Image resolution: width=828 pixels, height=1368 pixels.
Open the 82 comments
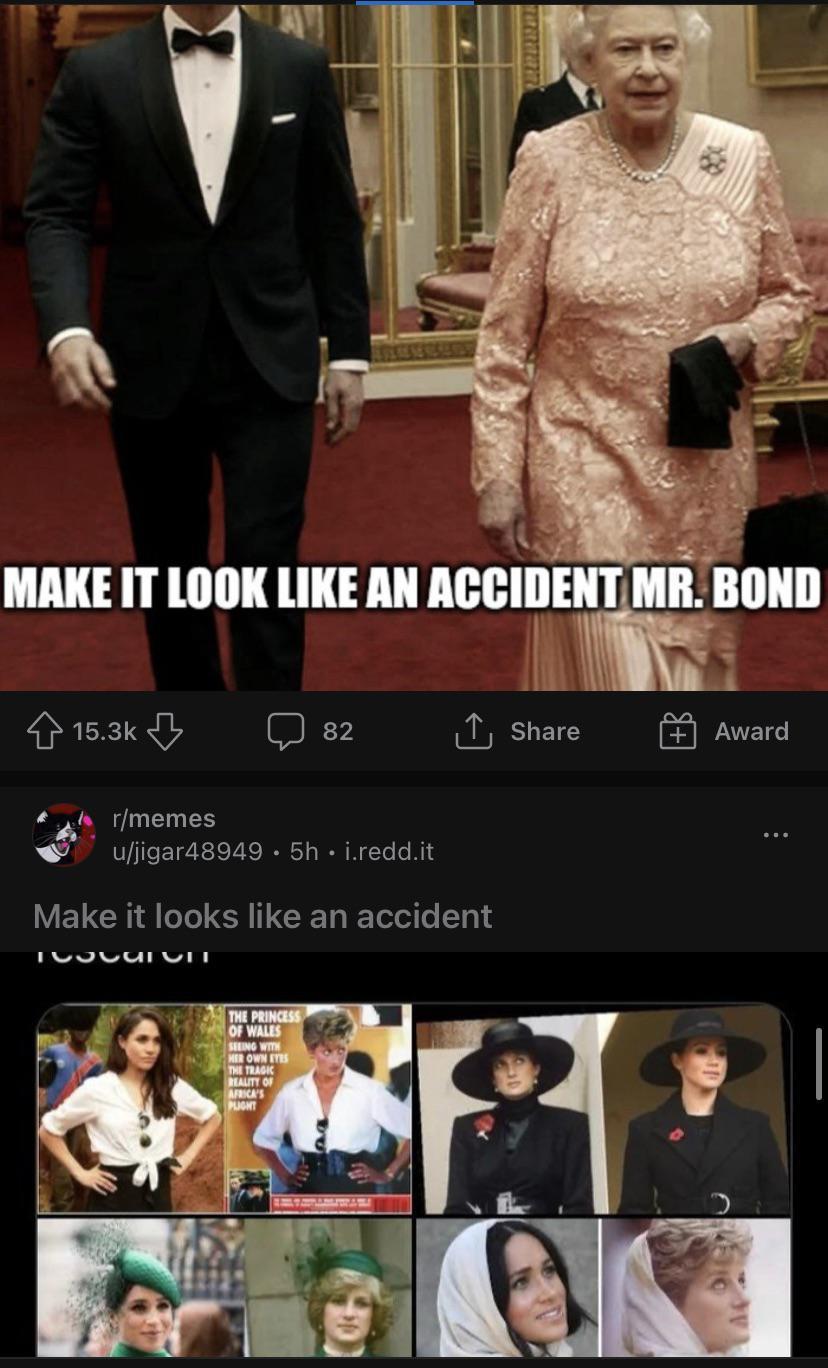[x=311, y=732]
